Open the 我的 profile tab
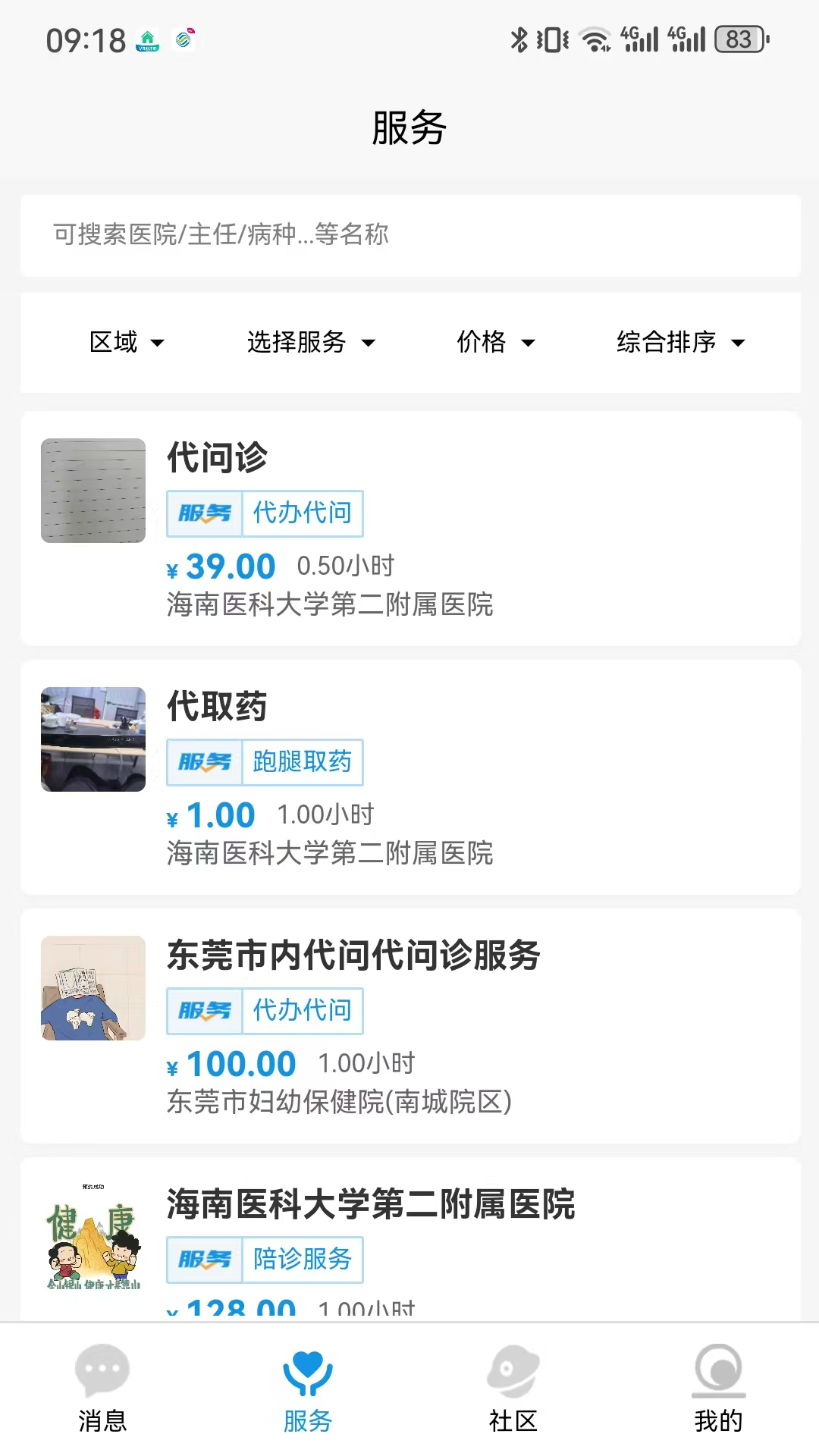Screen dimensions: 819x1456 point(718,1389)
